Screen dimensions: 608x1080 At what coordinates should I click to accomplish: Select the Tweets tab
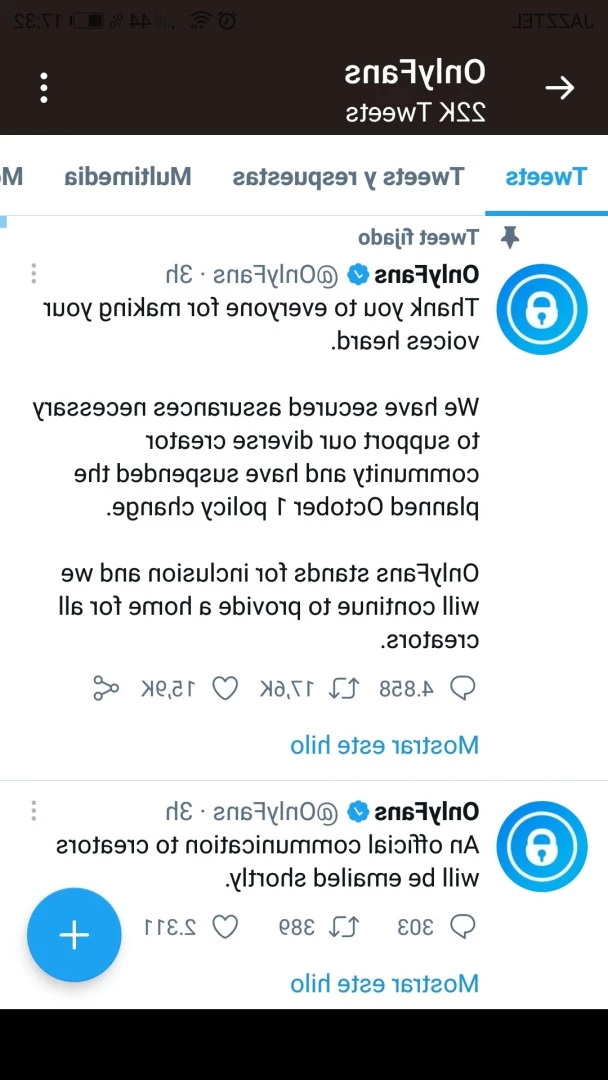(546, 177)
